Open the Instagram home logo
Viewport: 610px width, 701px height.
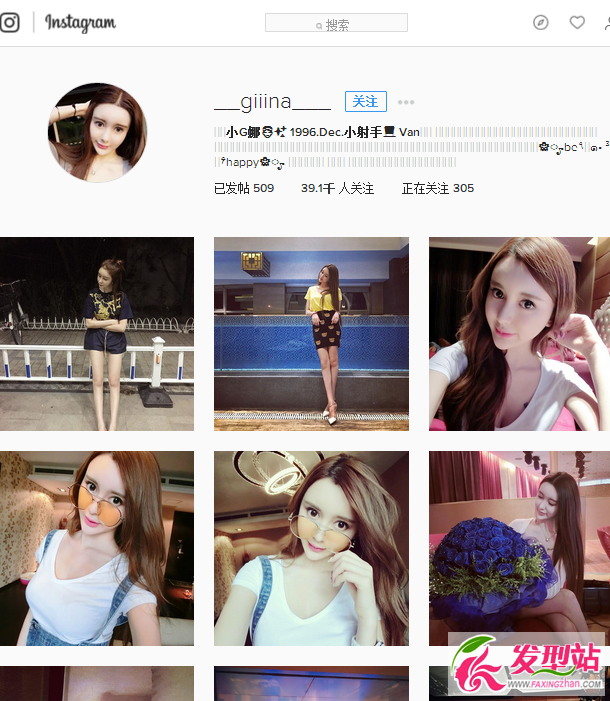(80, 22)
